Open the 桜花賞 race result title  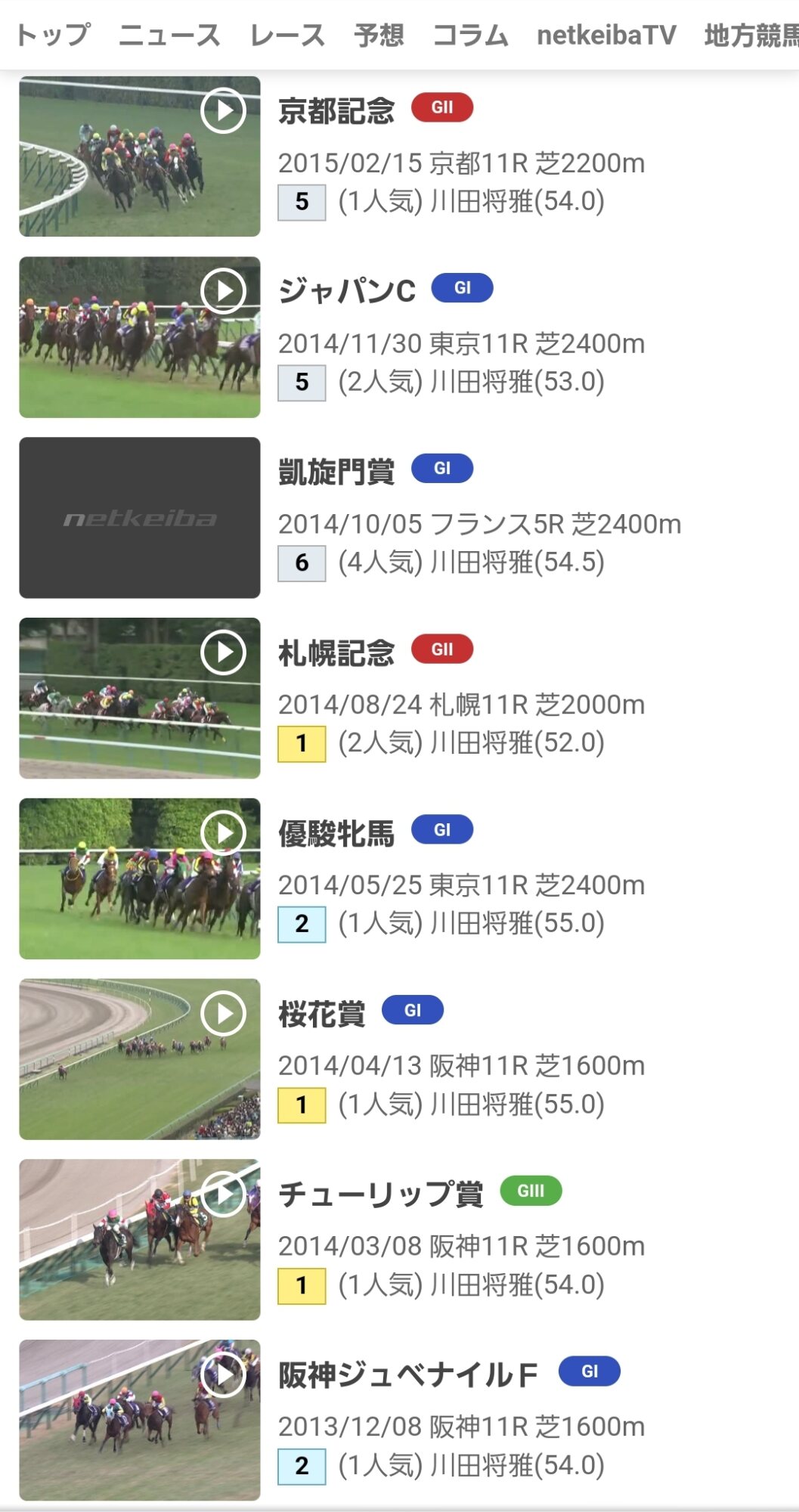click(x=322, y=1014)
